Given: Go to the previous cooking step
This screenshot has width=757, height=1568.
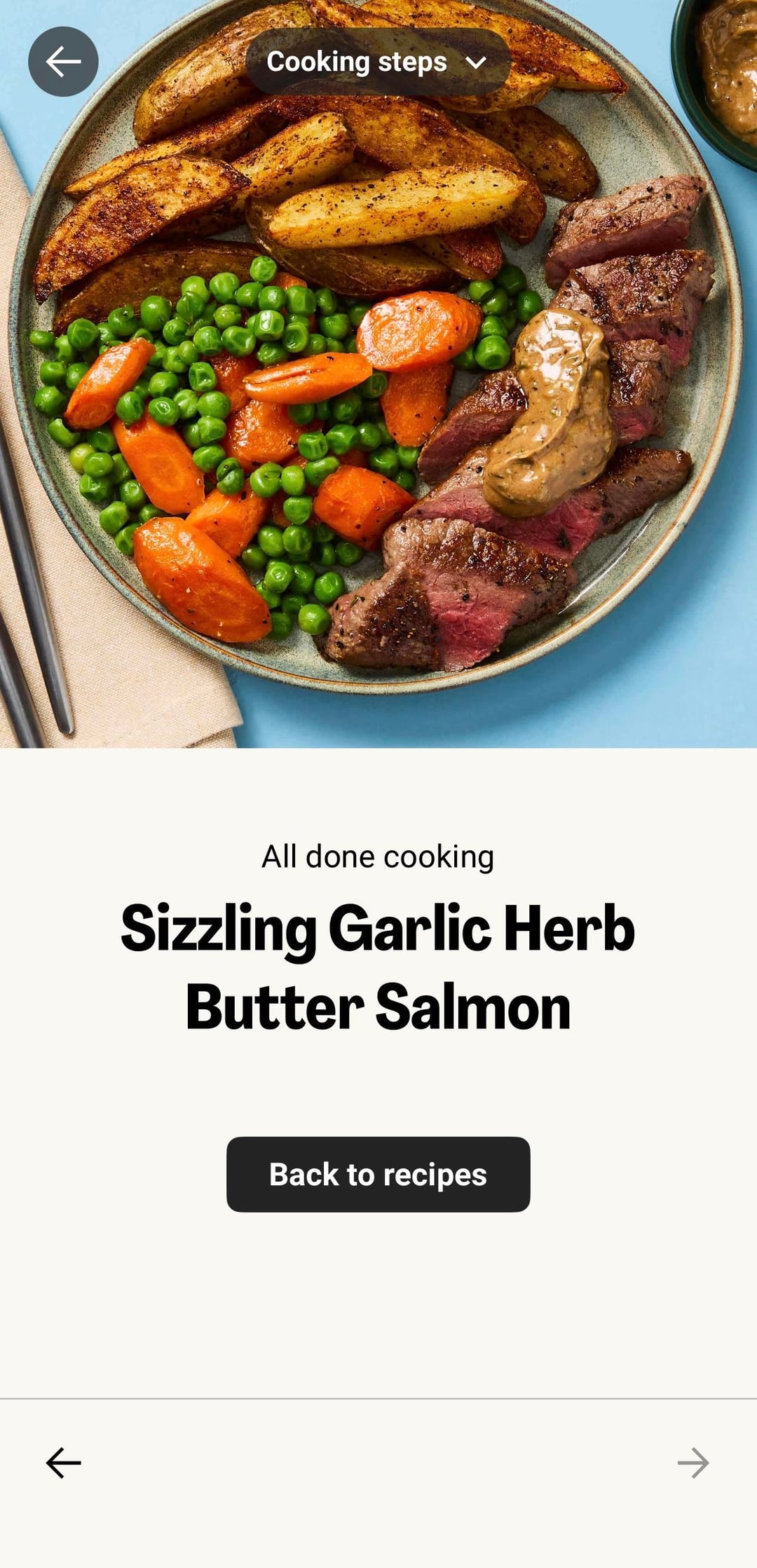Looking at the screenshot, I should tap(64, 1463).
